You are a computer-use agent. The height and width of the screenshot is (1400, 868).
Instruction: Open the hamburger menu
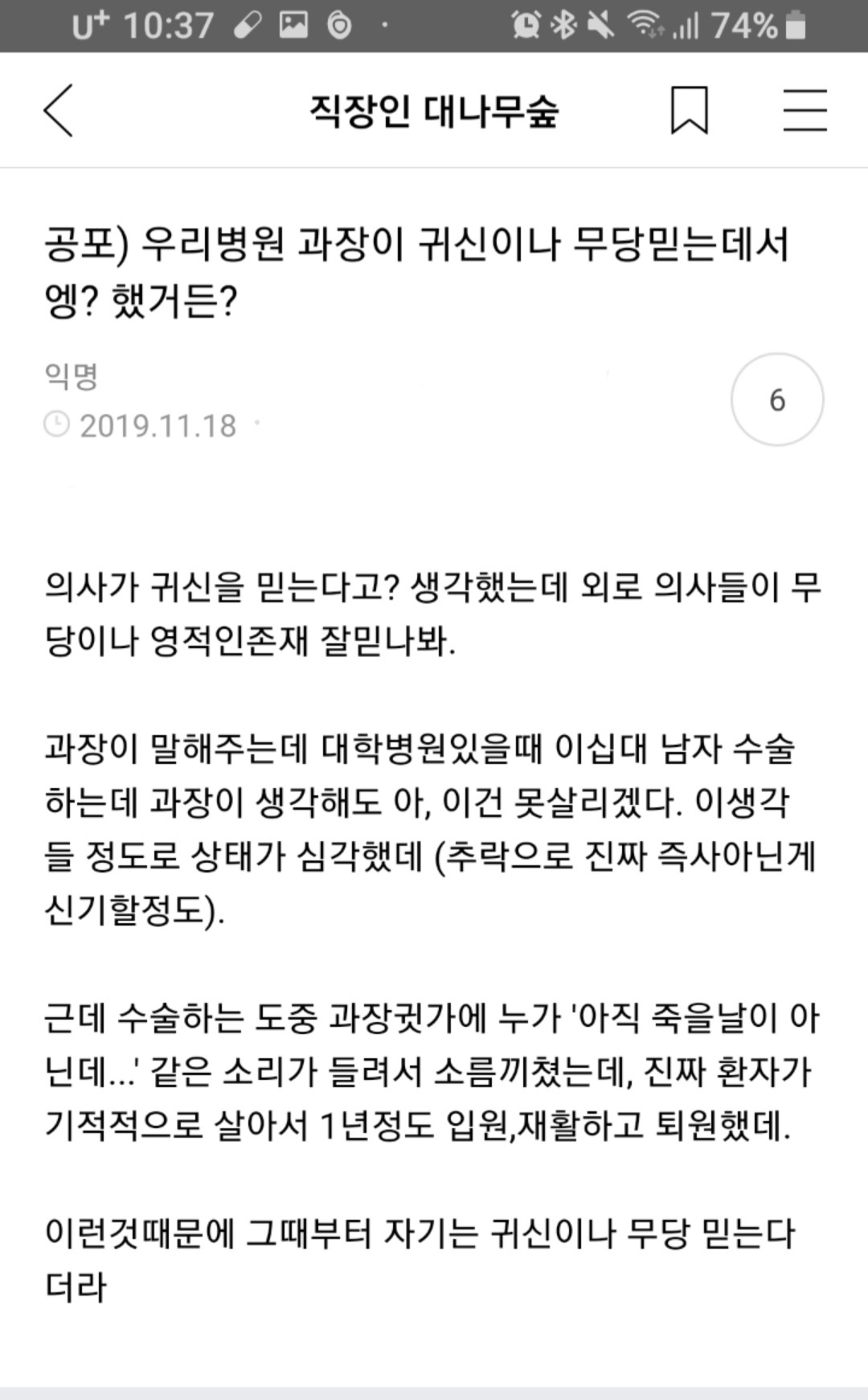(805, 110)
